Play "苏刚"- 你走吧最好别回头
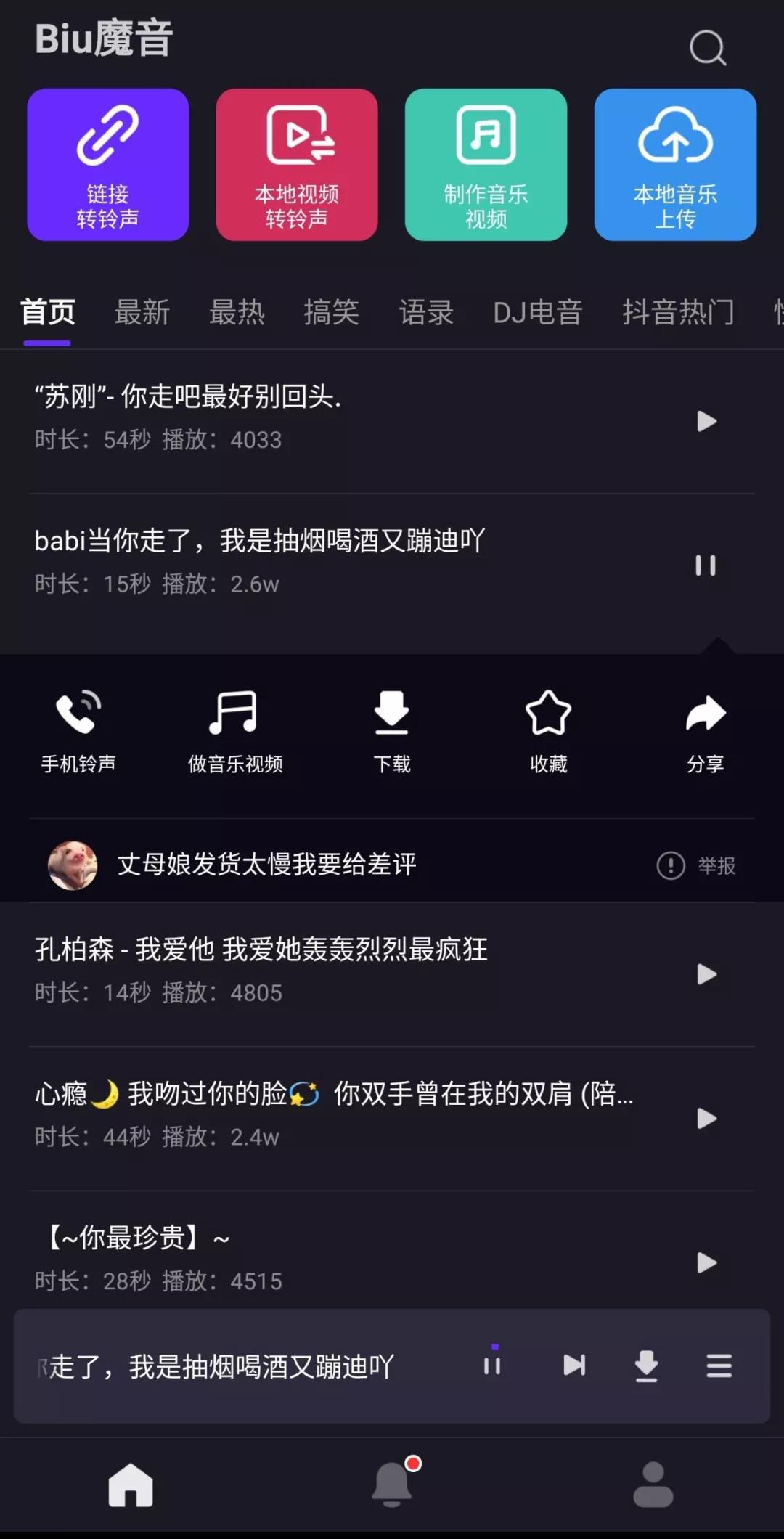This screenshot has height=1539, width=784. point(706,421)
